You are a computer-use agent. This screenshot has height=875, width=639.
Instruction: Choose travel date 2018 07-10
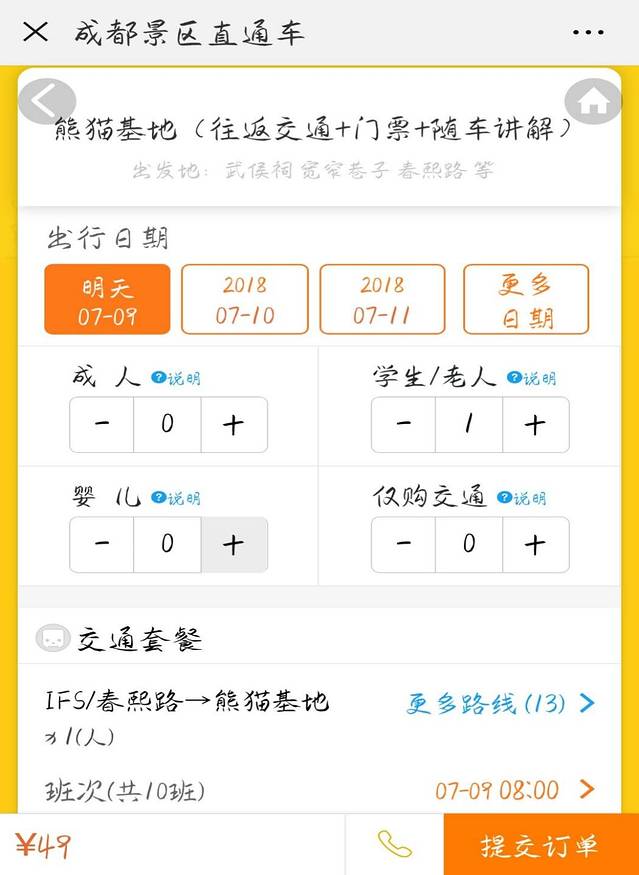[x=244, y=300]
